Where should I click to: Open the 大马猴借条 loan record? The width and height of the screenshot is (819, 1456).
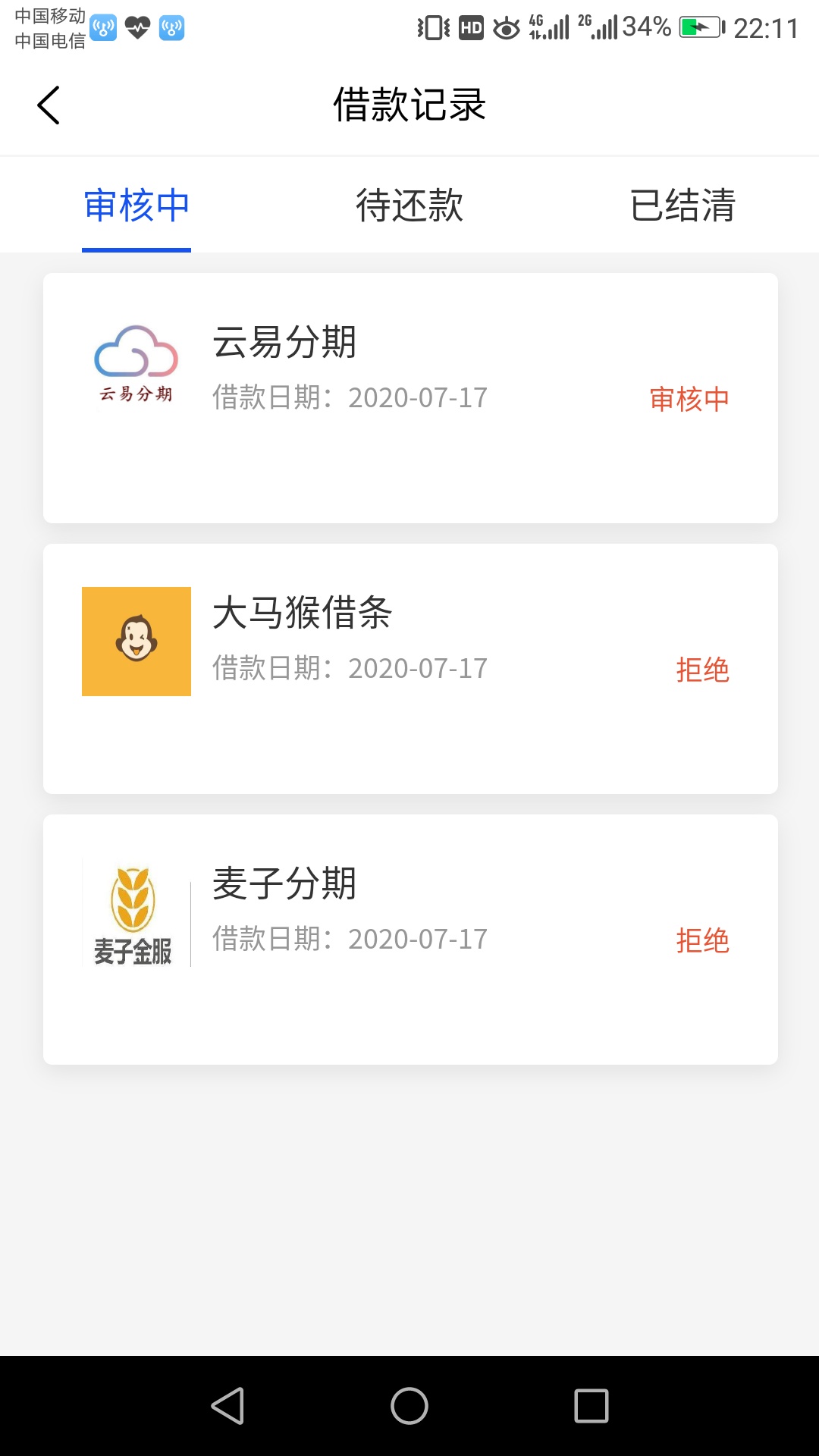(410, 669)
